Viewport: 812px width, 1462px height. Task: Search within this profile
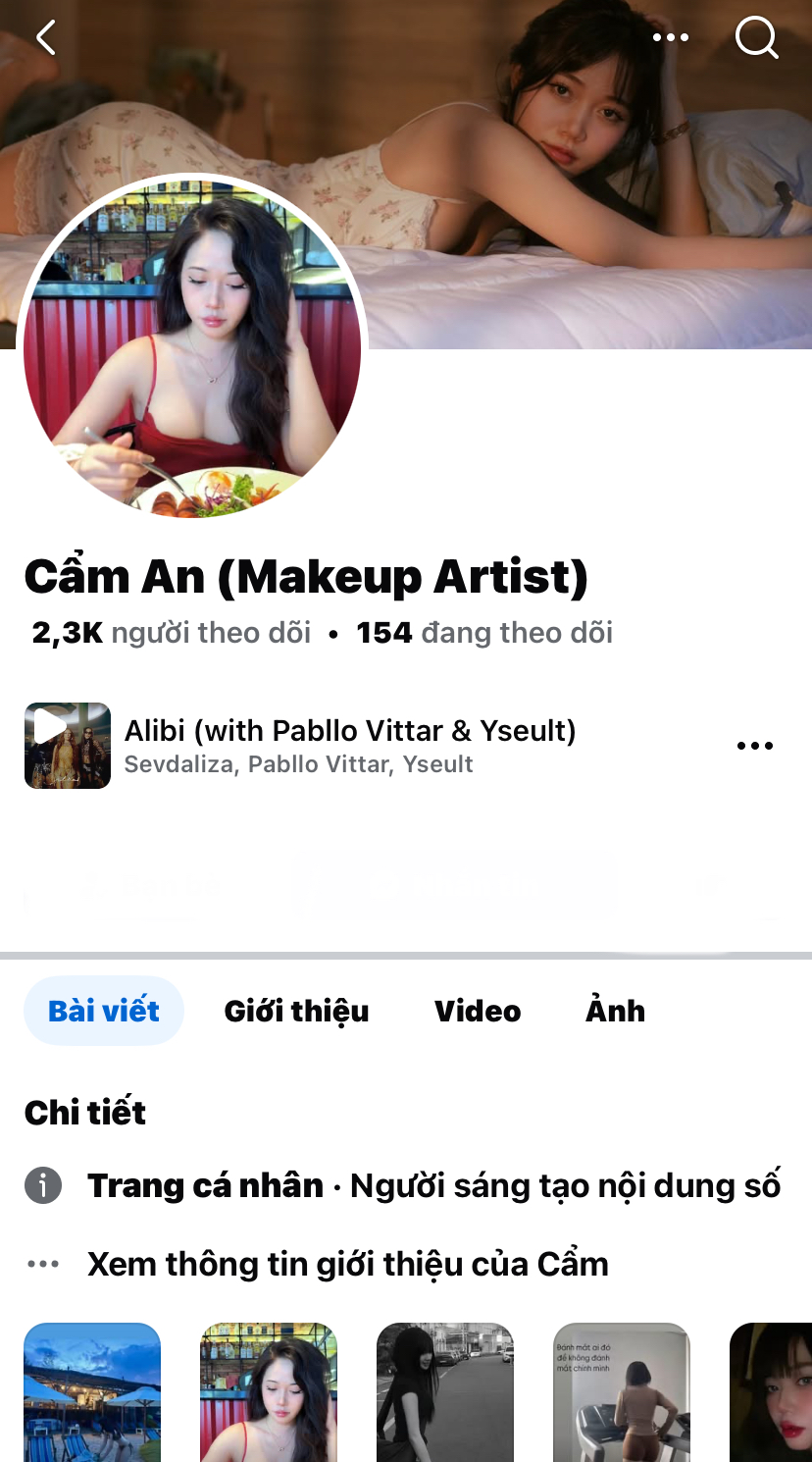[x=756, y=38]
